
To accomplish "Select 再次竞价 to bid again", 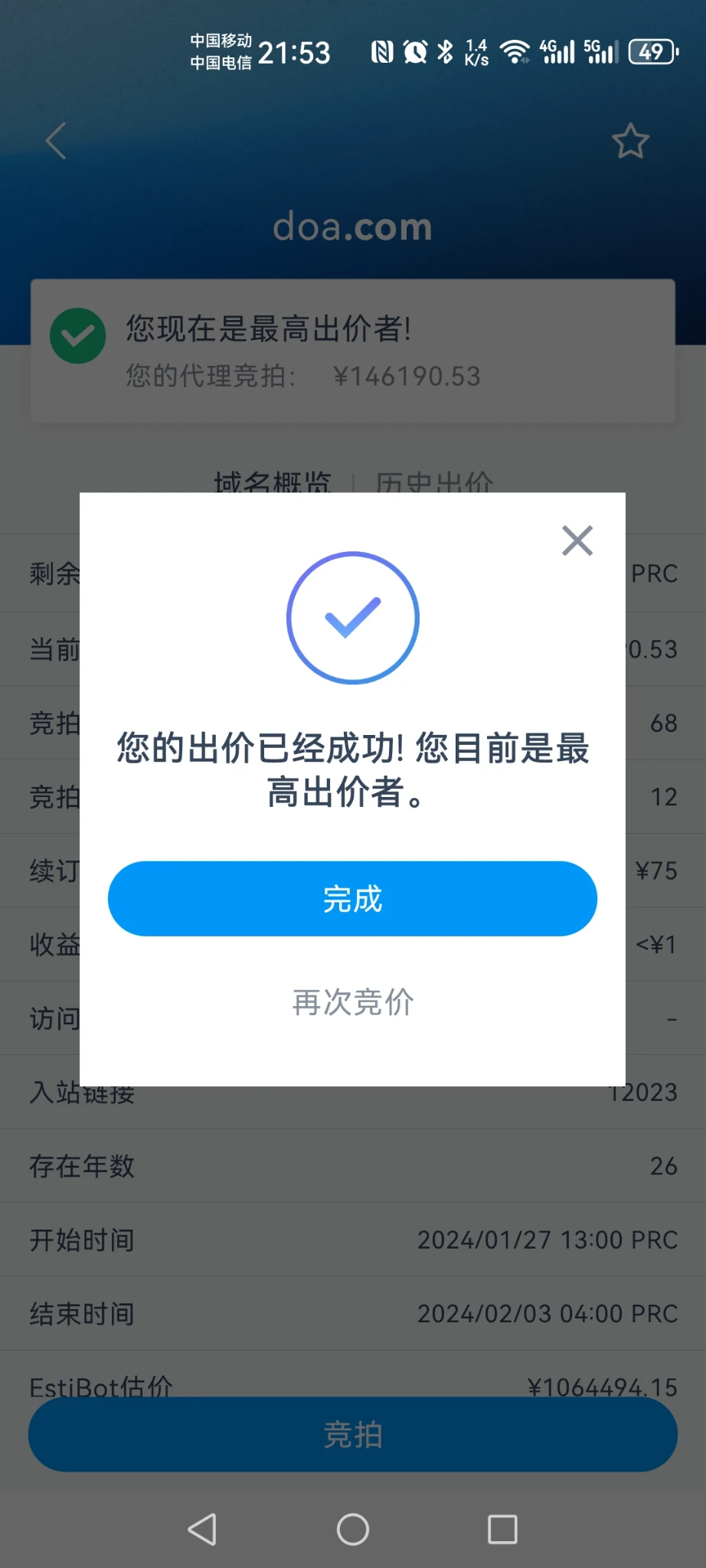I will (353, 1002).
